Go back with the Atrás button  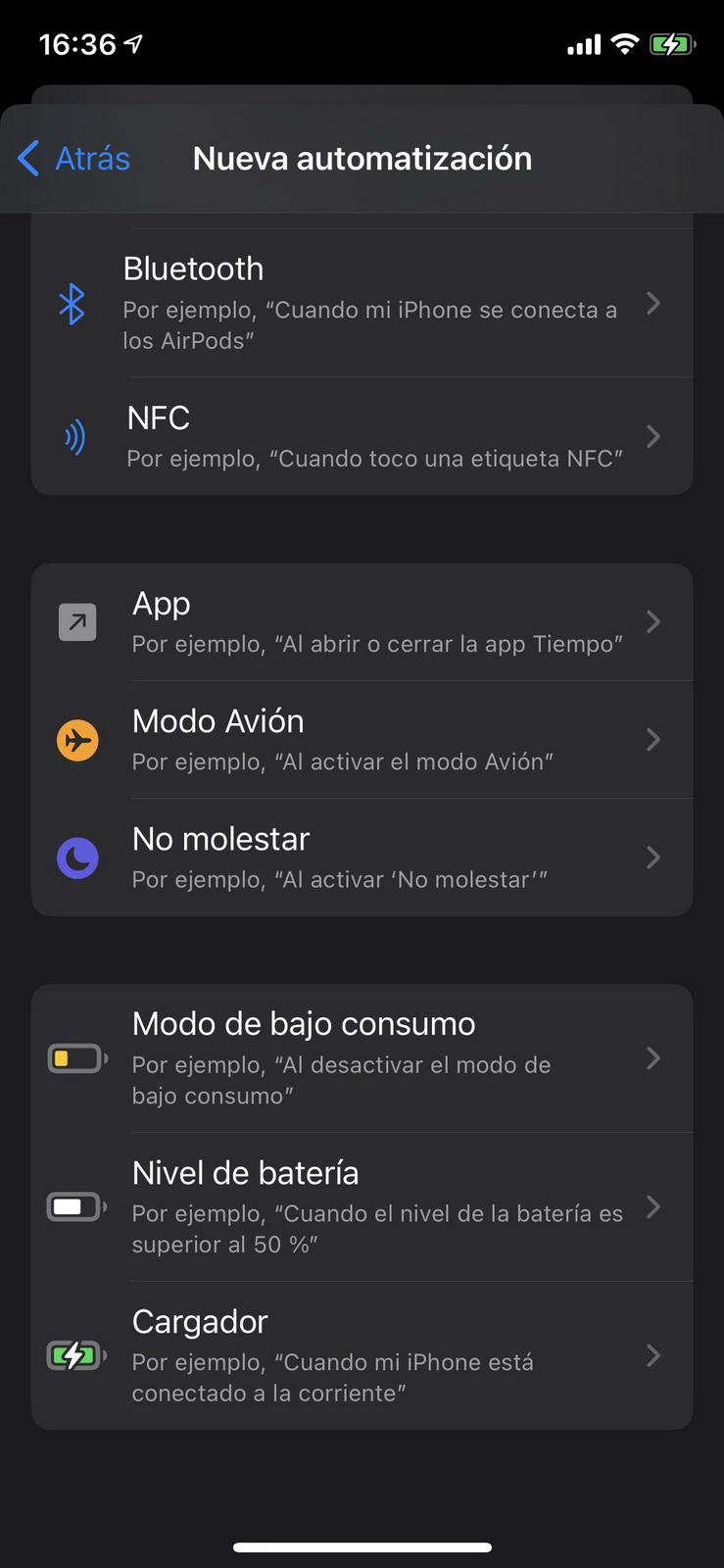(74, 158)
